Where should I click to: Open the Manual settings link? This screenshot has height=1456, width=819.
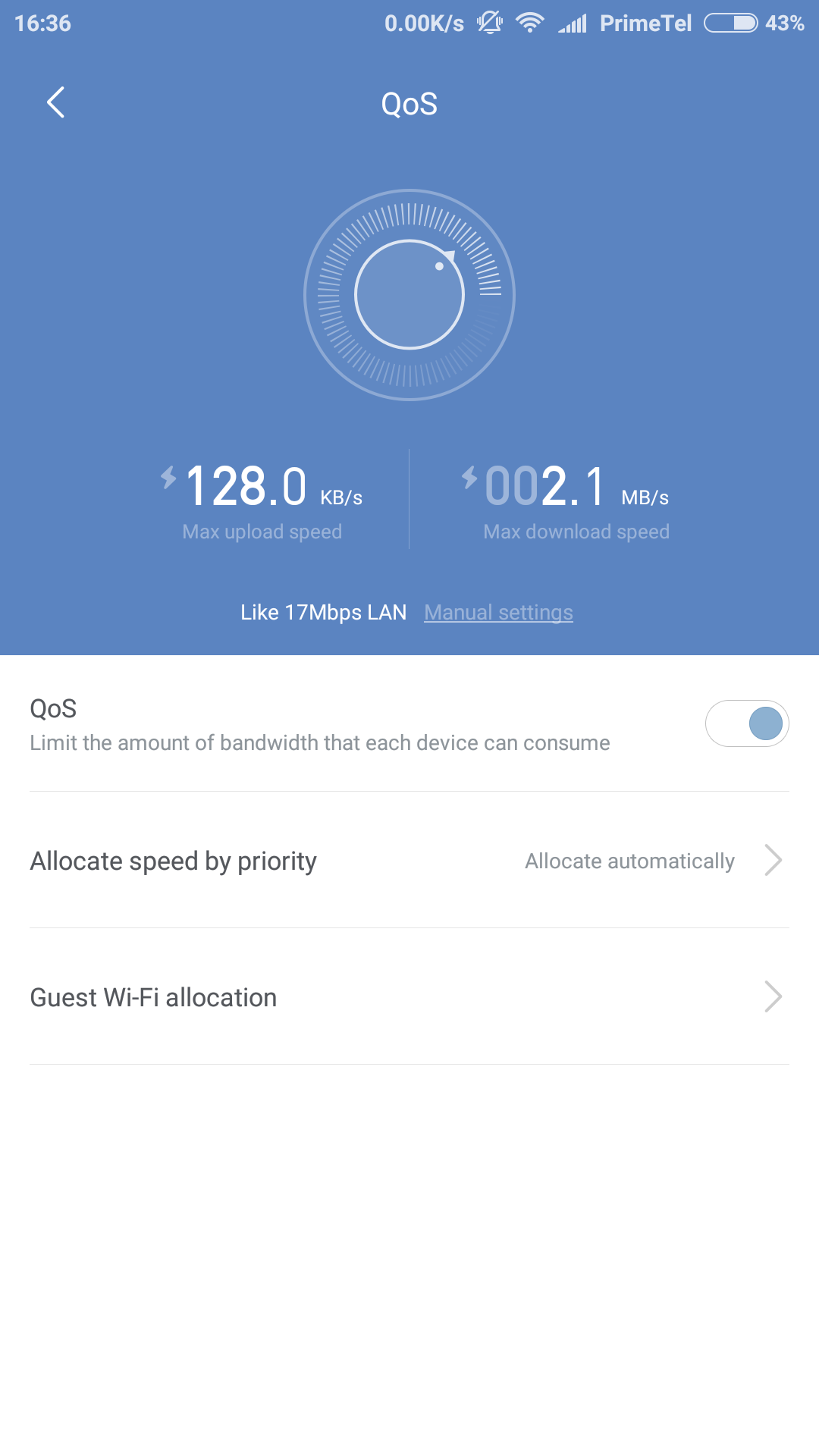(x=498, y=612)
